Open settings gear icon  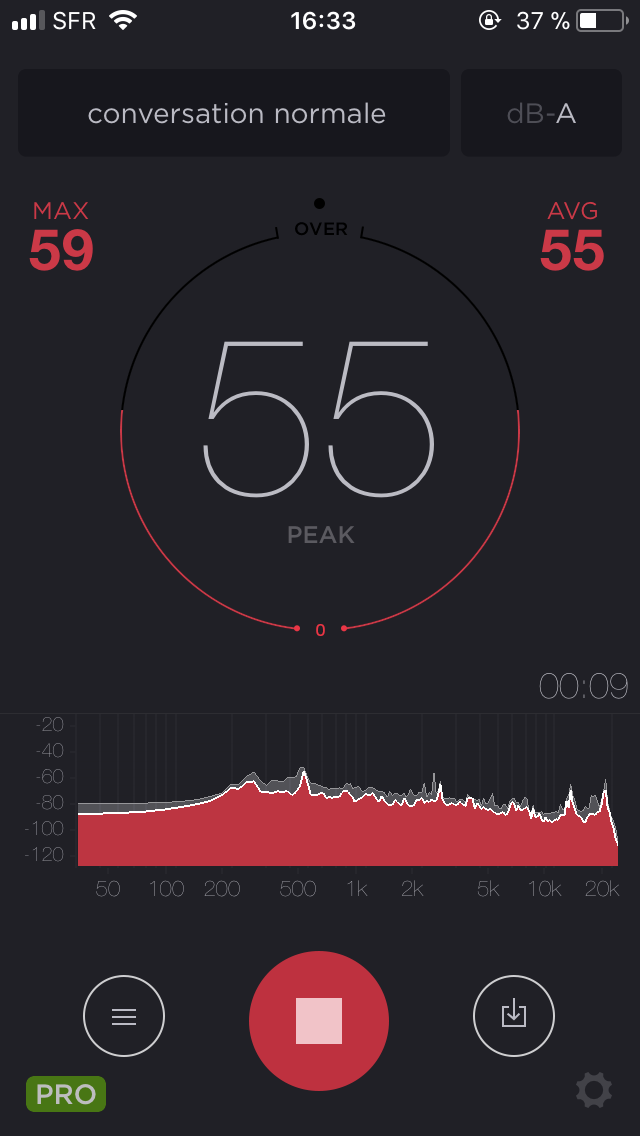[594, 1090]
